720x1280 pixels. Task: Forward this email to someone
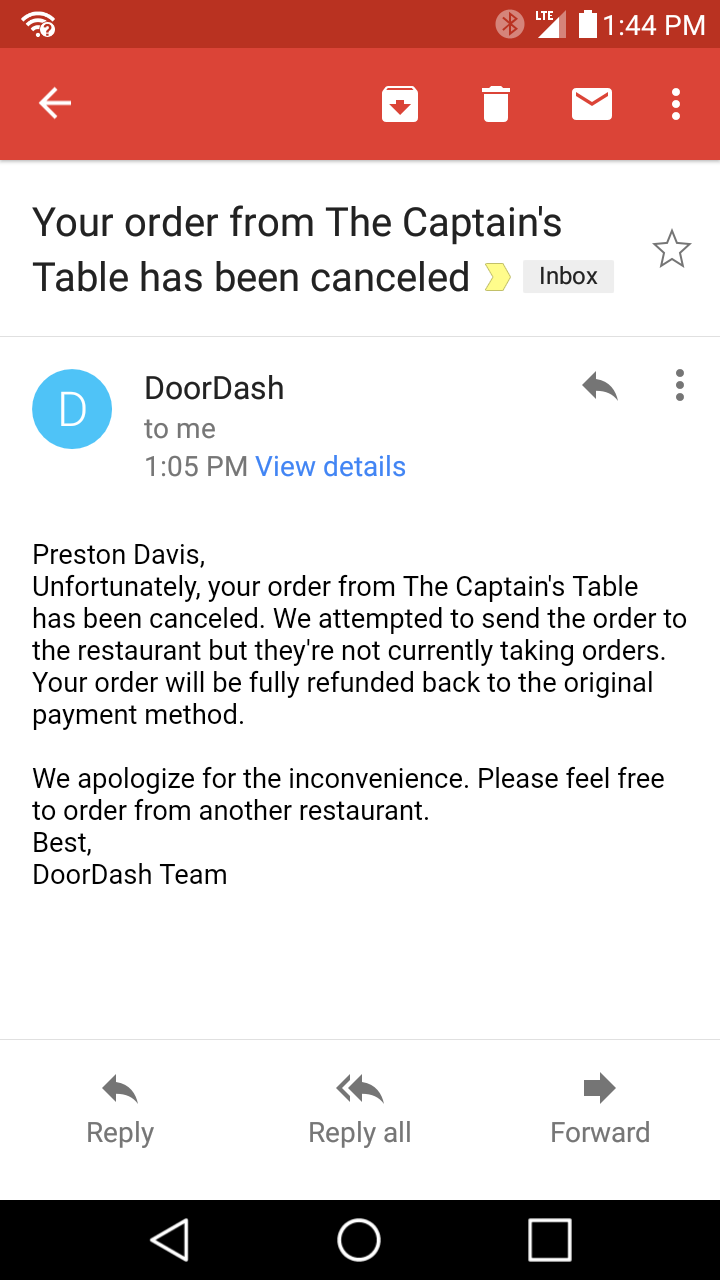pos(600,1110)
